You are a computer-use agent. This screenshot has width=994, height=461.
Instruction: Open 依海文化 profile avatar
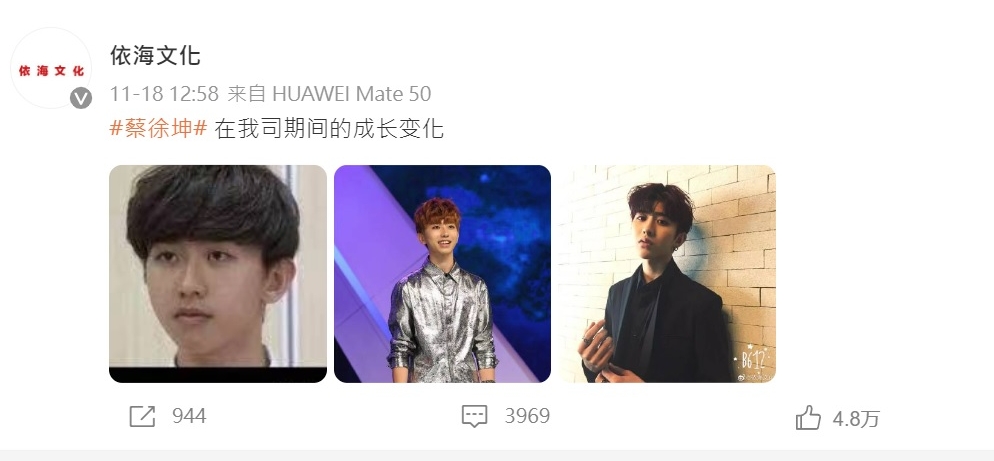click(x=50, y=68)
